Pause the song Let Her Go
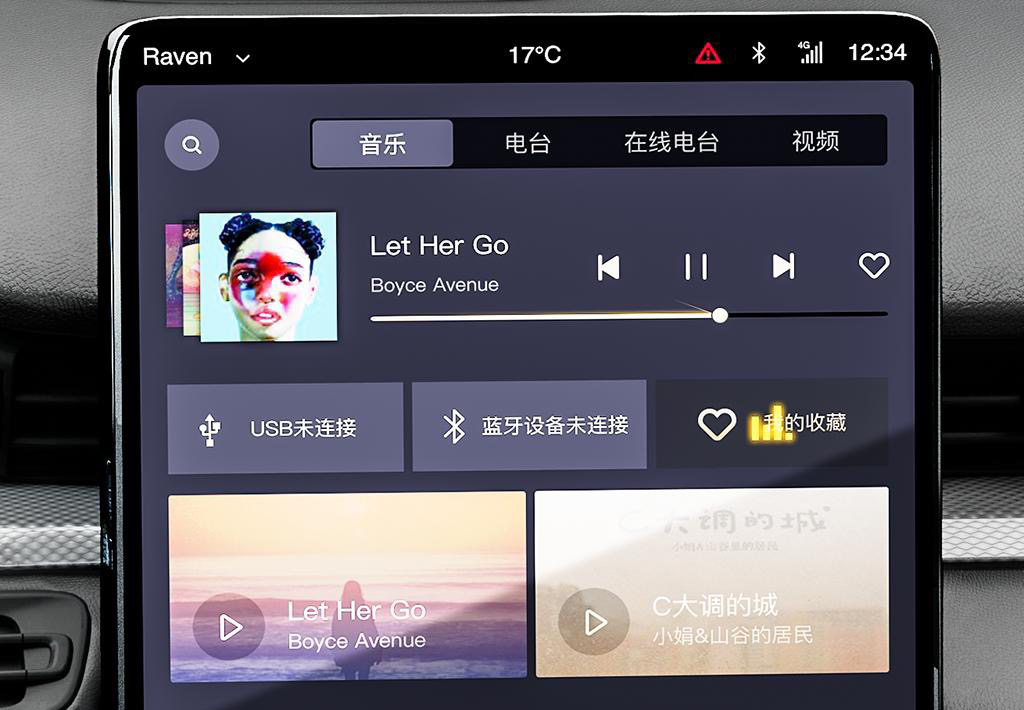Image resolution: width=1024 pixels, height=710 pixels. (x=696, y=267)
